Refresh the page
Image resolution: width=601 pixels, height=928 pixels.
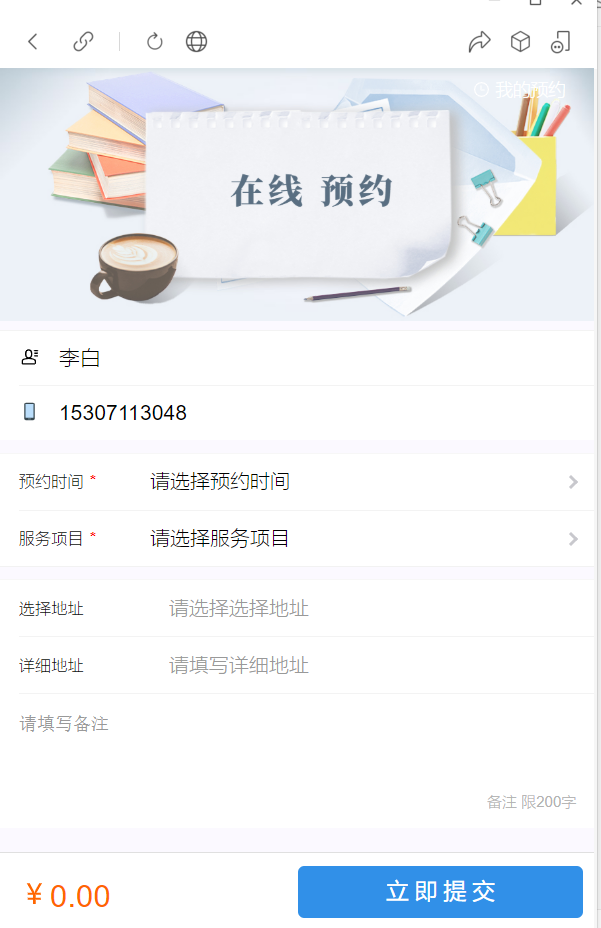(x=154, y=41)
